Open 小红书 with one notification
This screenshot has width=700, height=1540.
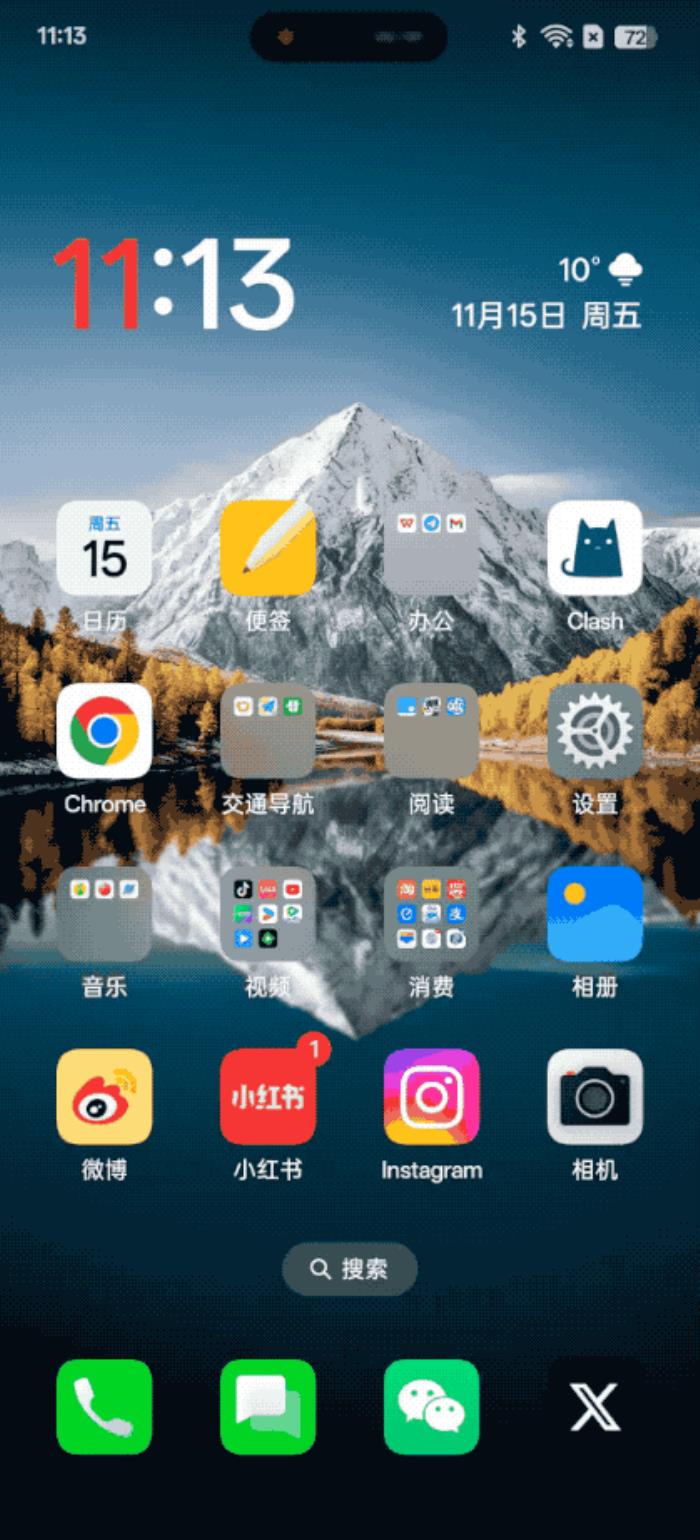click(x=268, y=1097)
